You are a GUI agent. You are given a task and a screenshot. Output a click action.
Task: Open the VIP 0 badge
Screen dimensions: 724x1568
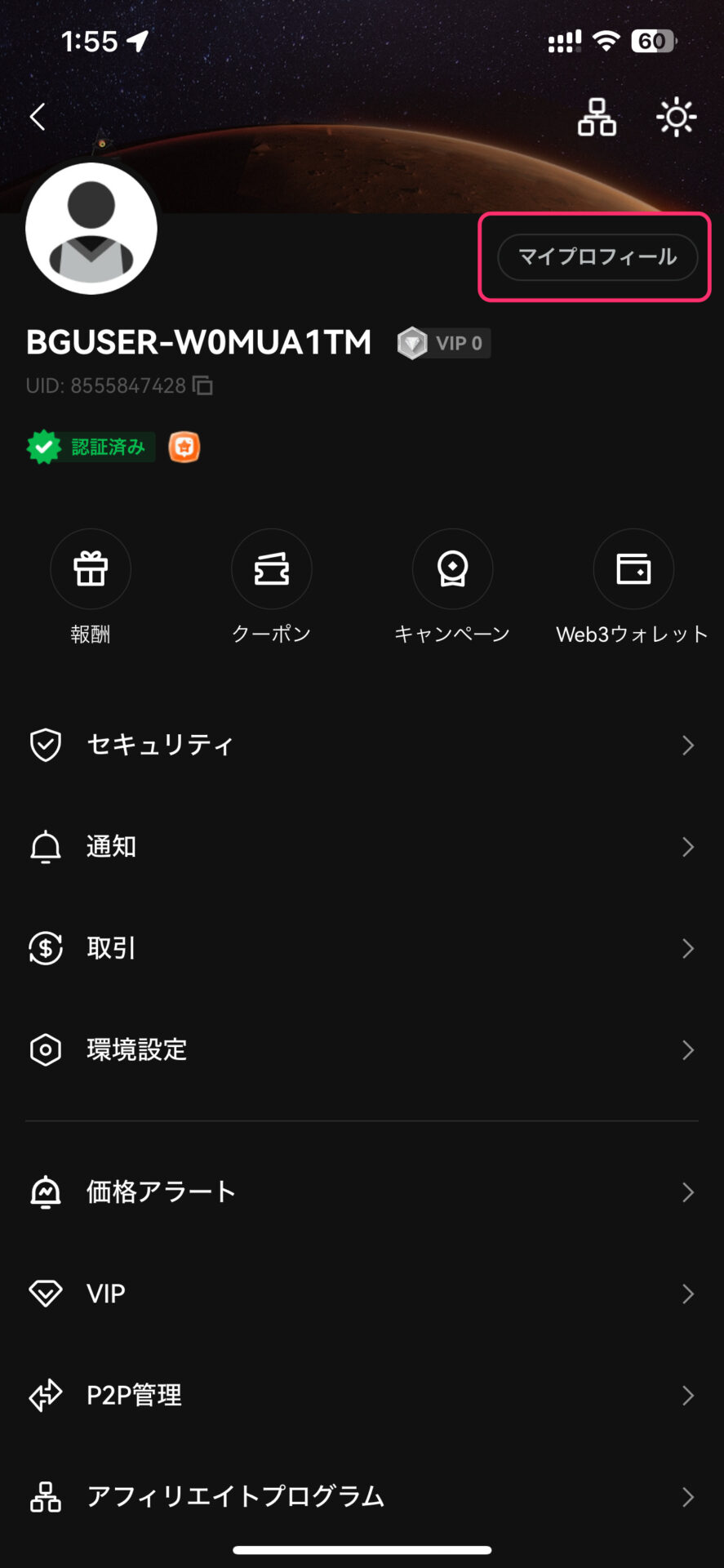pos(444,343)
